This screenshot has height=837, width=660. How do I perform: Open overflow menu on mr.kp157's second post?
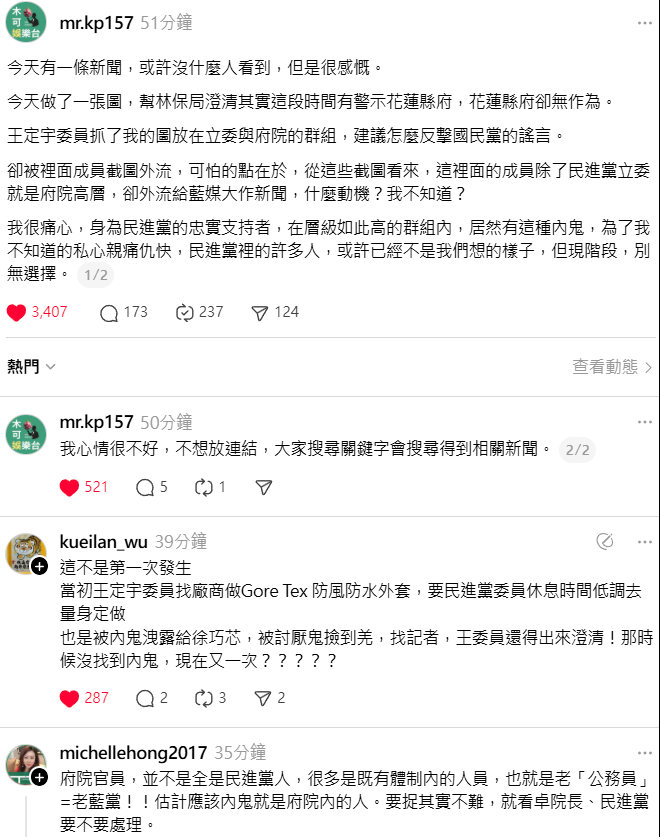644,422
